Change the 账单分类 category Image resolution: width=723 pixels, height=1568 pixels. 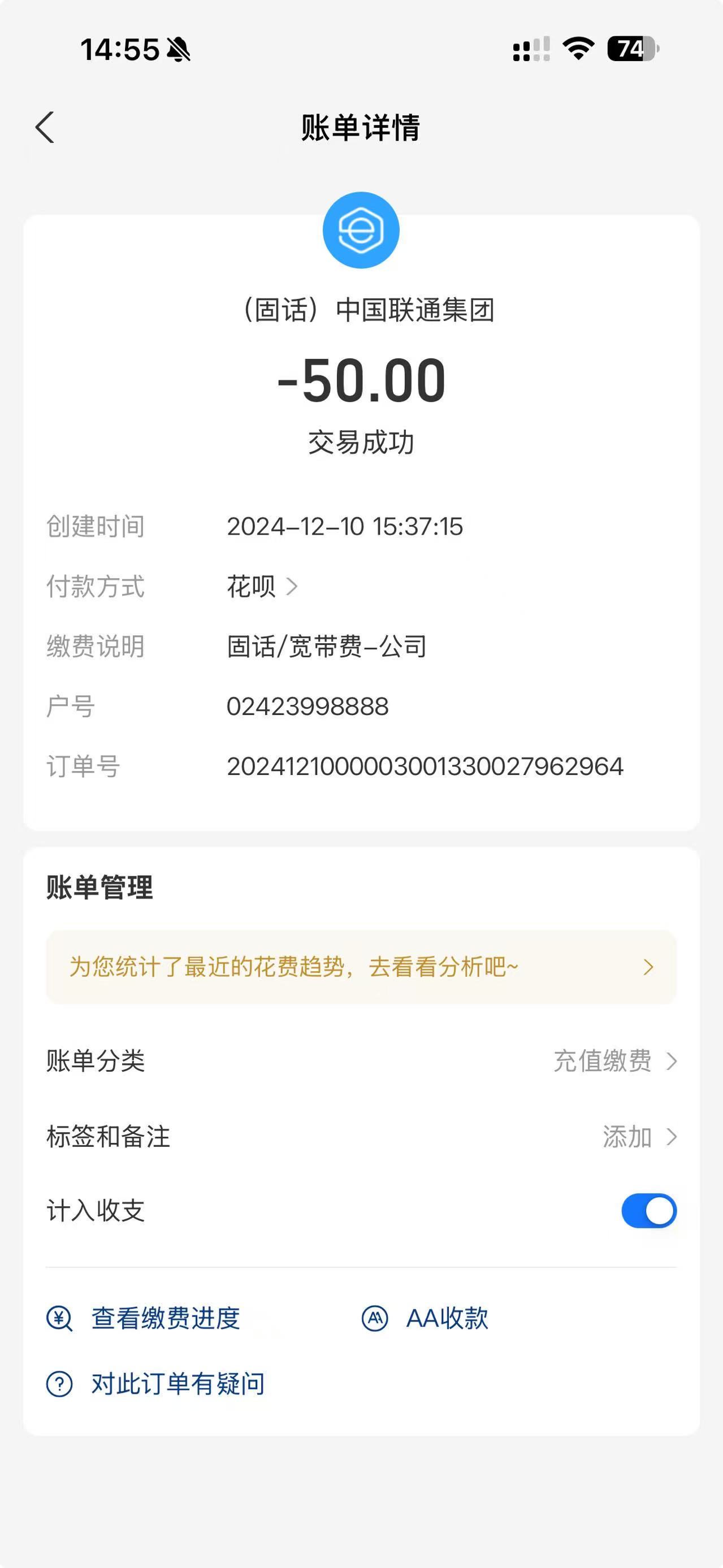pyautogui.click(x=361, y=1061)
